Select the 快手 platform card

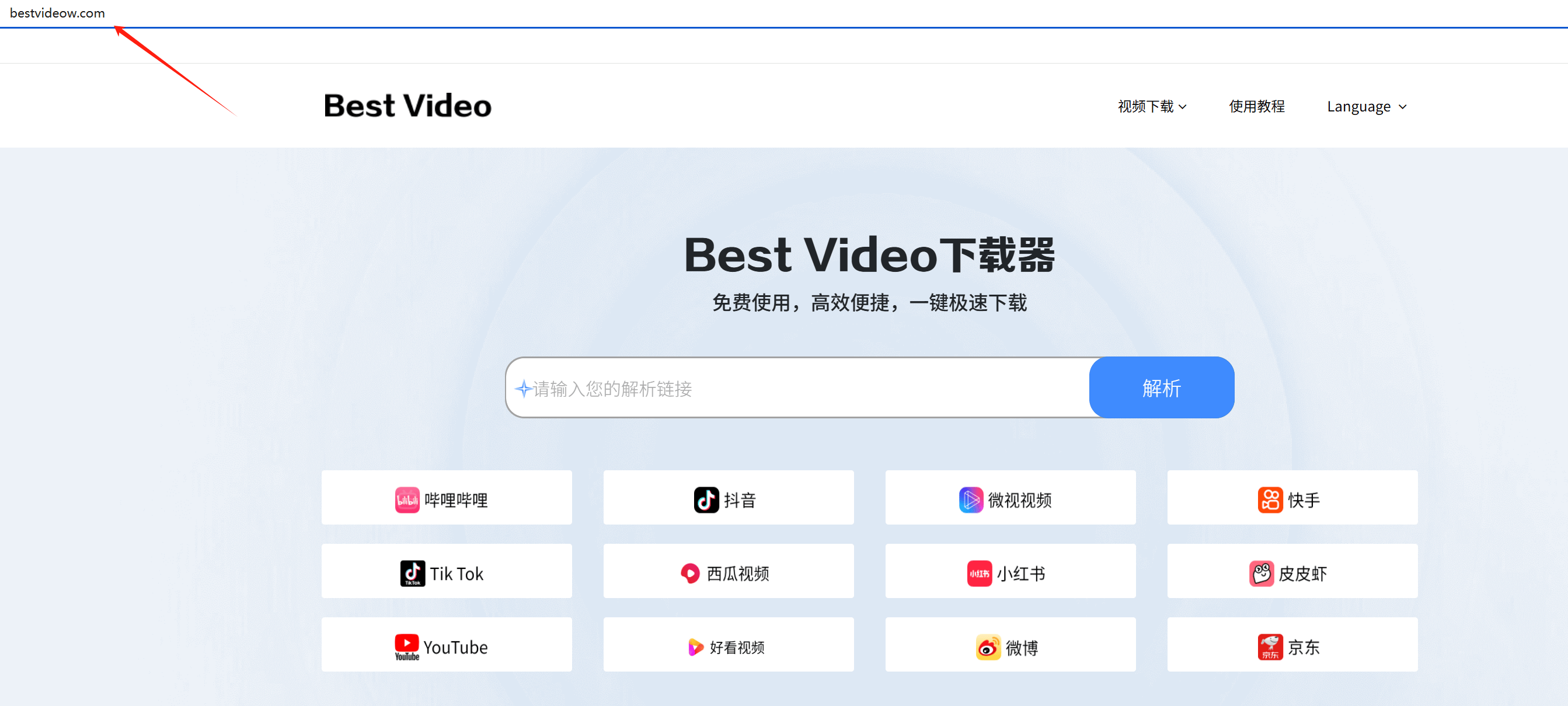(1292, 498)
